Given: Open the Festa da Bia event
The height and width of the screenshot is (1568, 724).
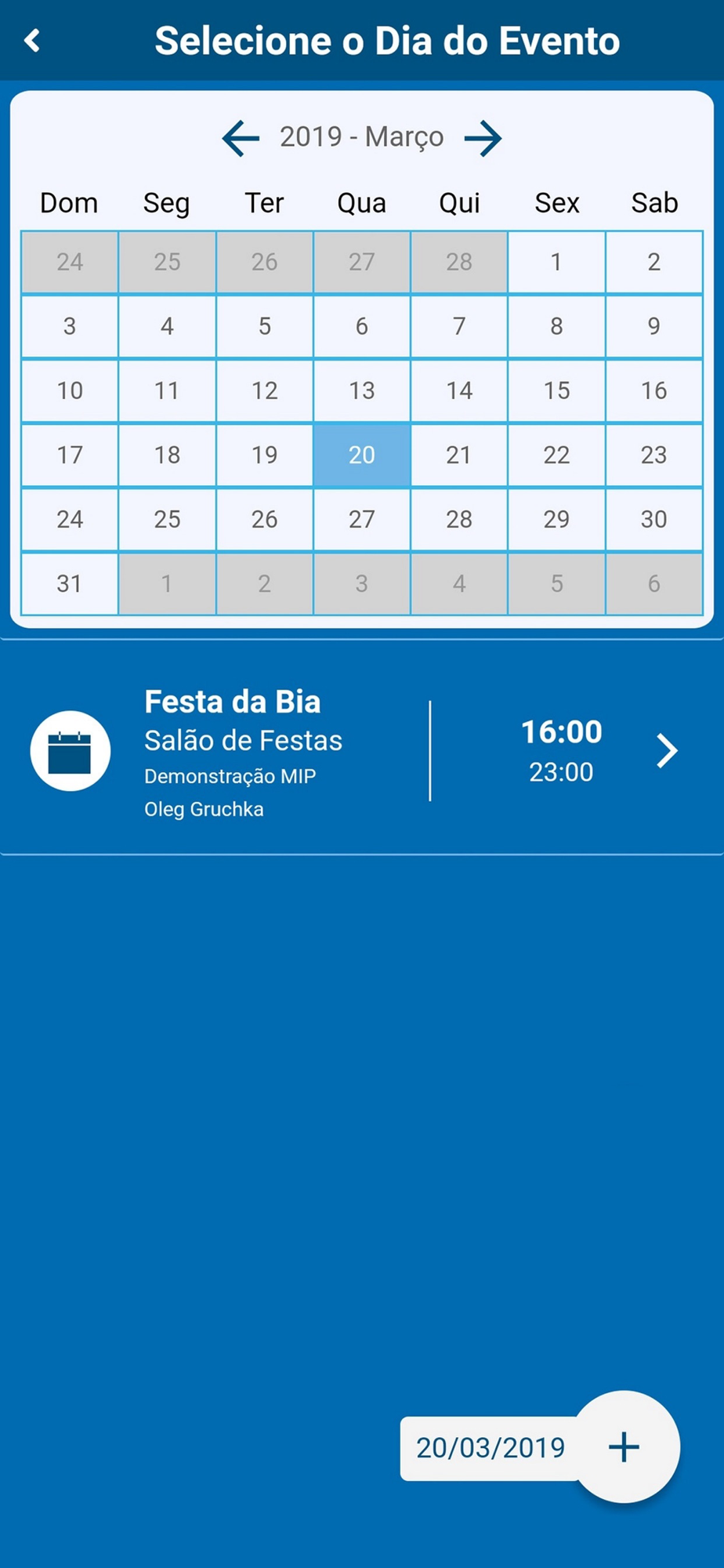Looking at the screenshot, I should coord(362,751).
